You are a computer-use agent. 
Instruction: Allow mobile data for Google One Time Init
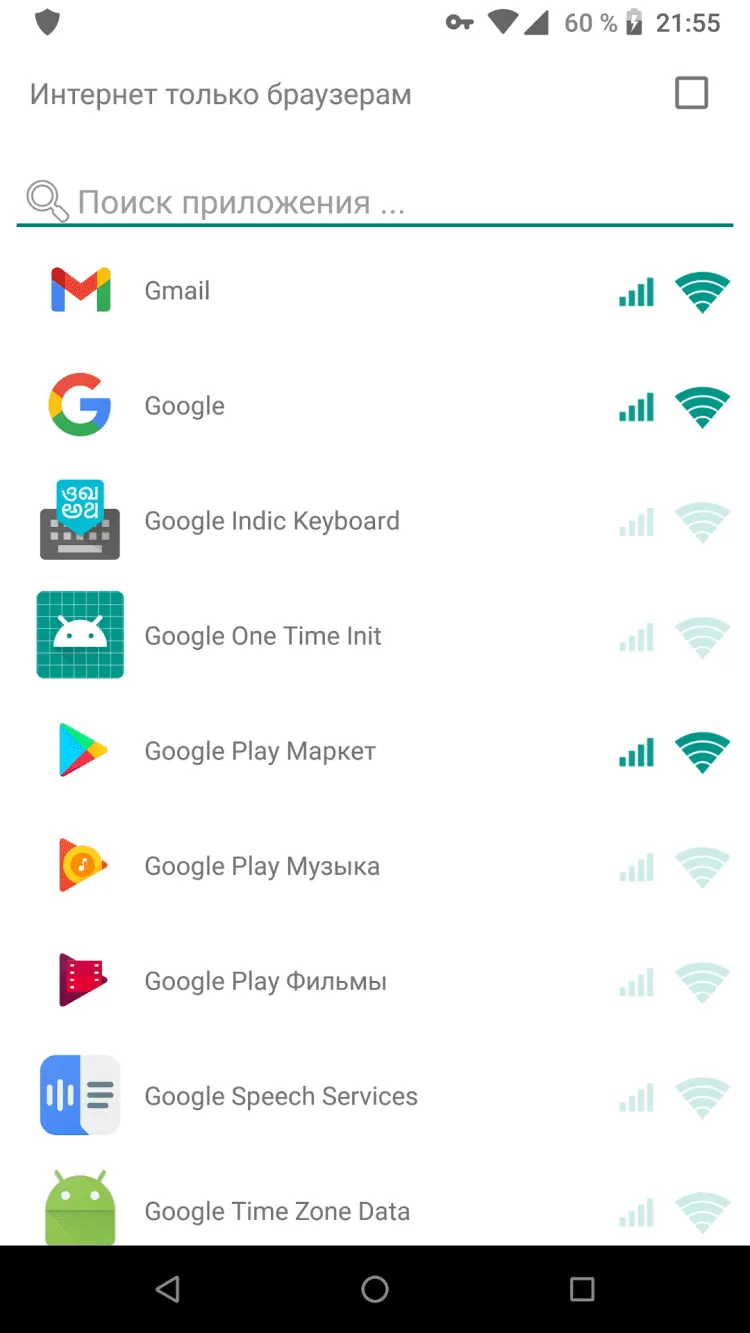click(636, 637)
